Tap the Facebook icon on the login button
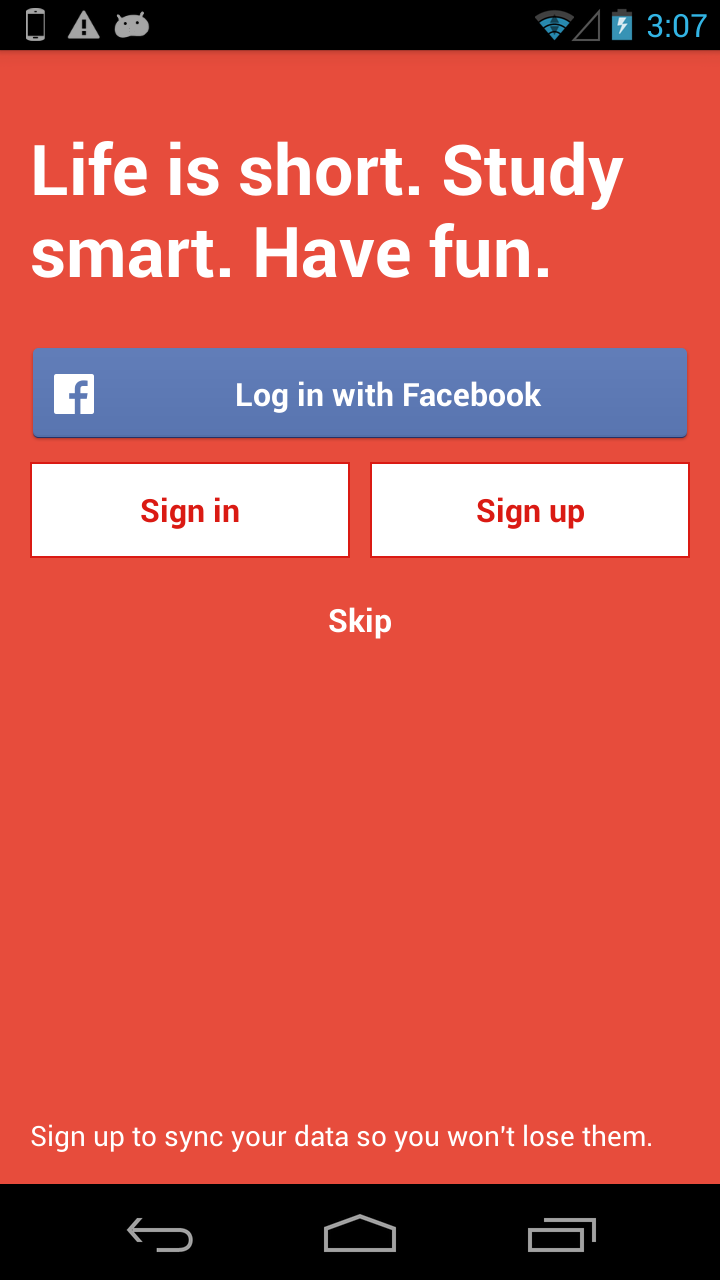720x1280 pixels. click(73, 393)
